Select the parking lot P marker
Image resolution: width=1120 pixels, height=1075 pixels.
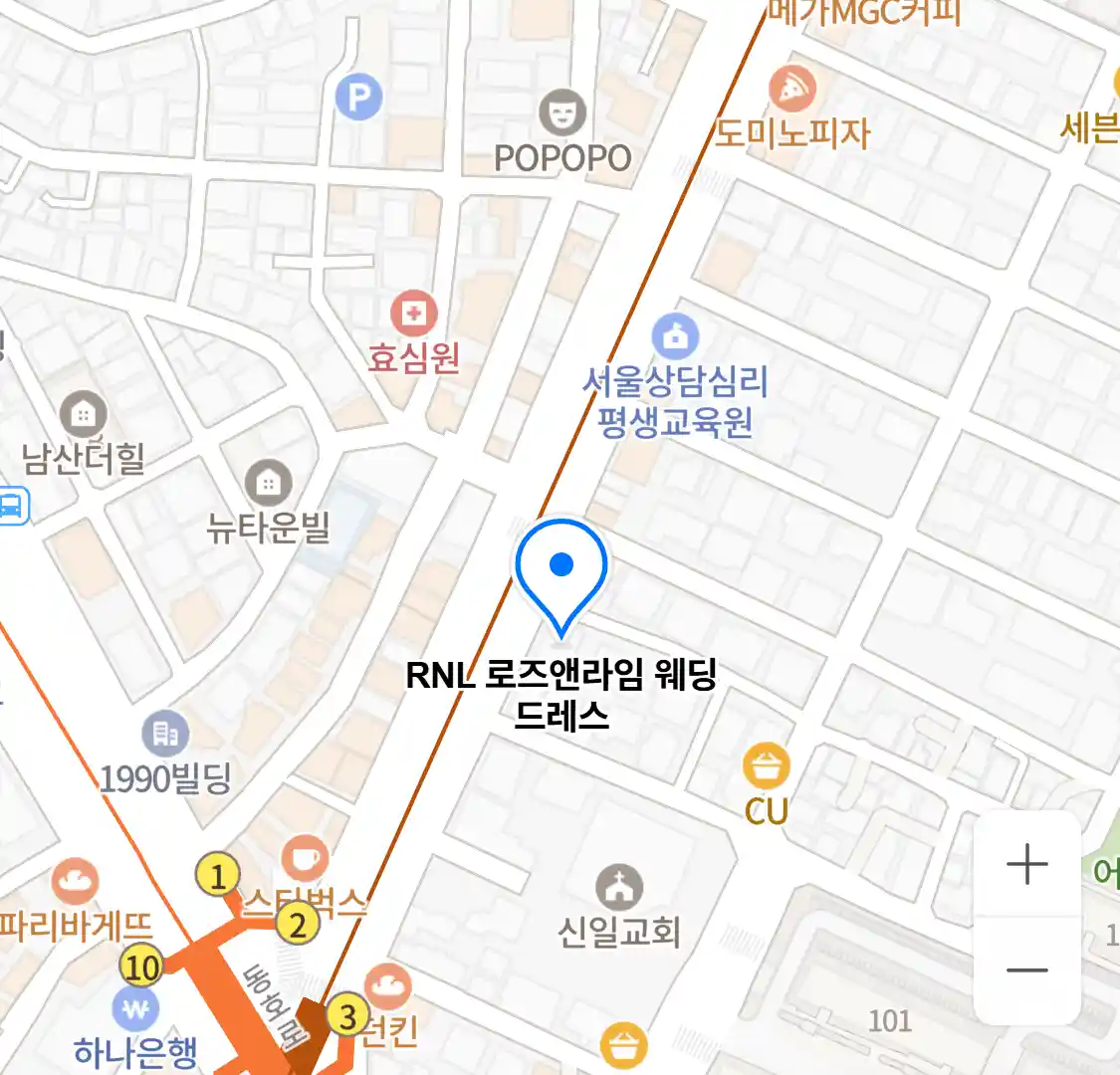(358, 98)
